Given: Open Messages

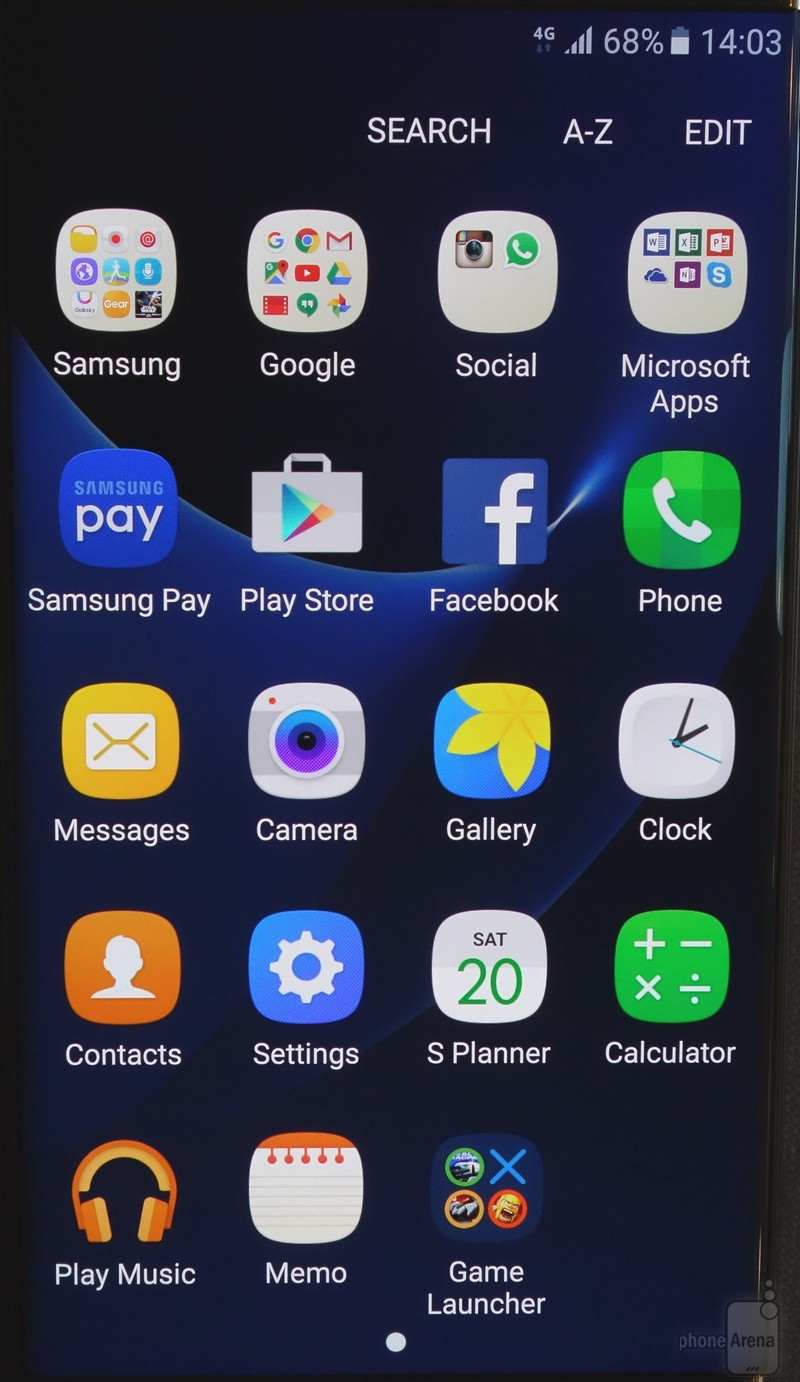Looking at the screenshot, I should pos(121,741).
